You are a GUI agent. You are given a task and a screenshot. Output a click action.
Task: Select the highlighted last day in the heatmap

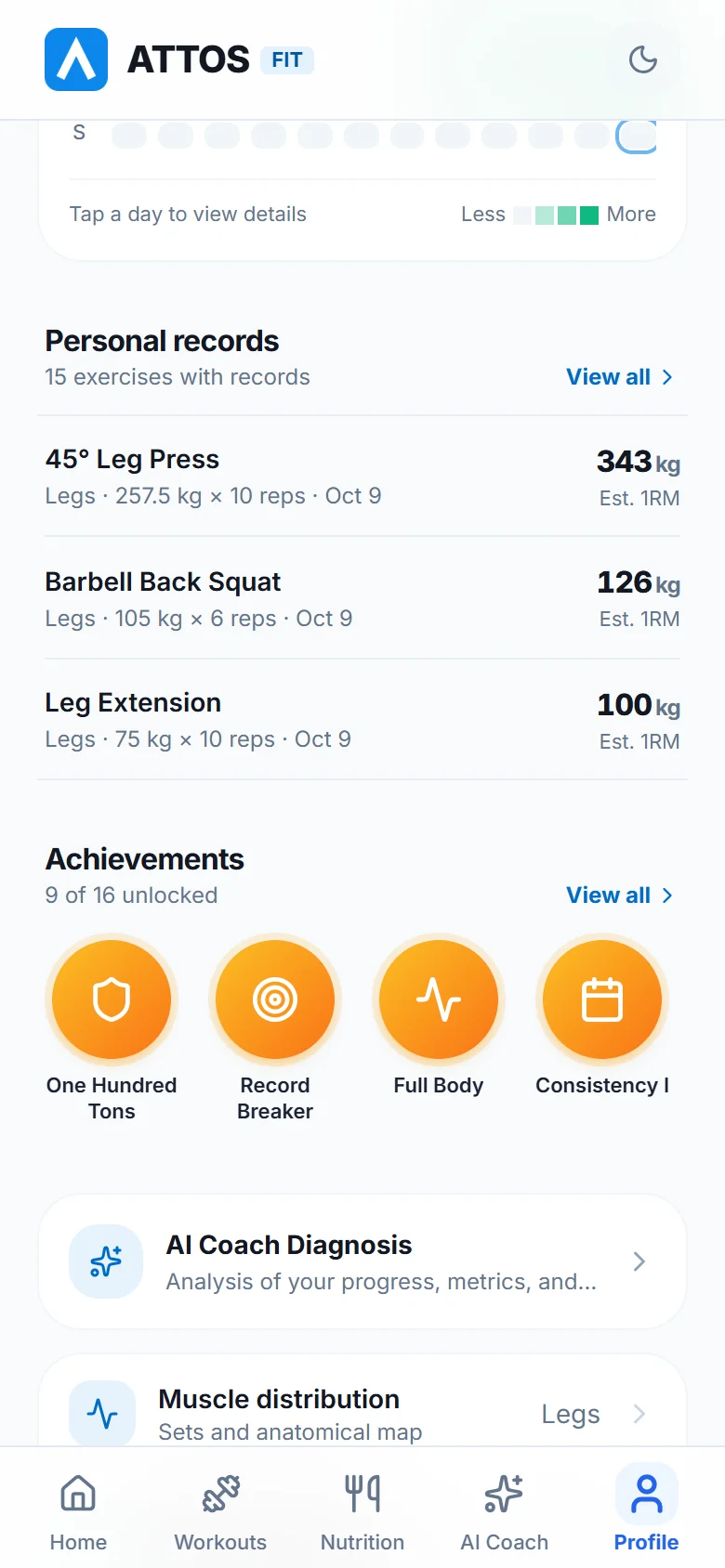tap(637, 136)
